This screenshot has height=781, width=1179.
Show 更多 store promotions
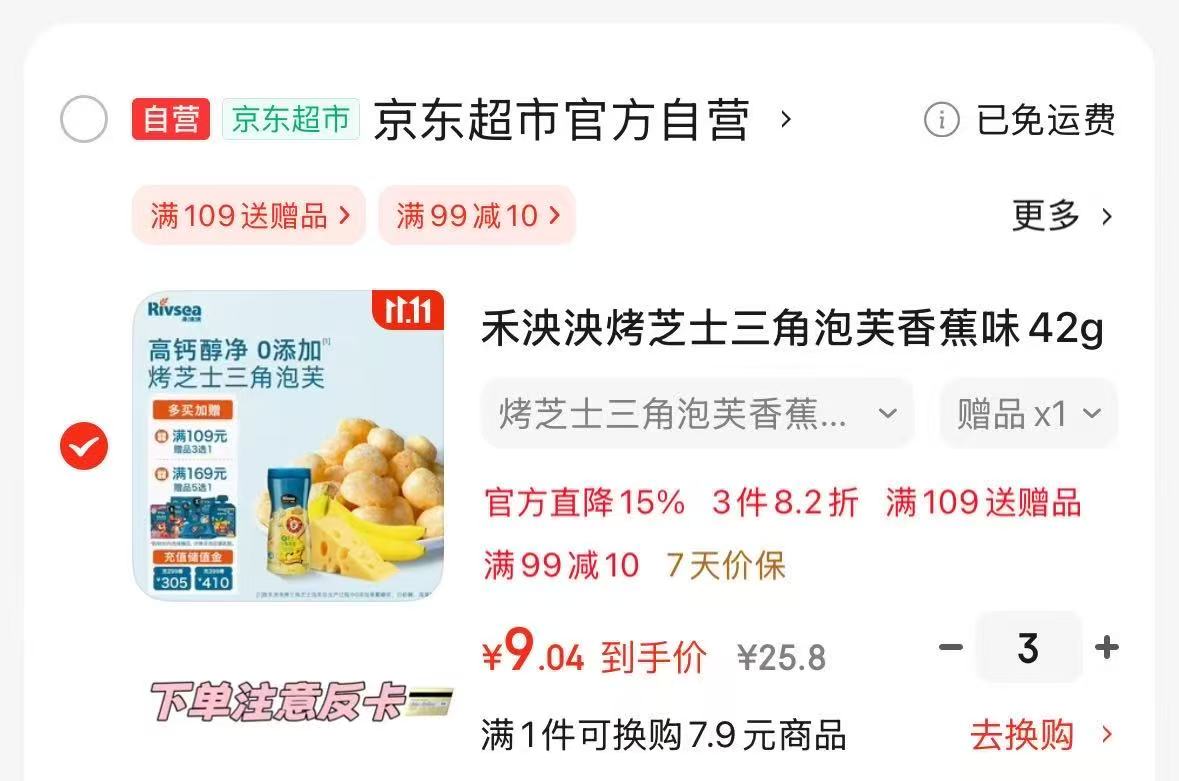click(x=1062, y=215)
